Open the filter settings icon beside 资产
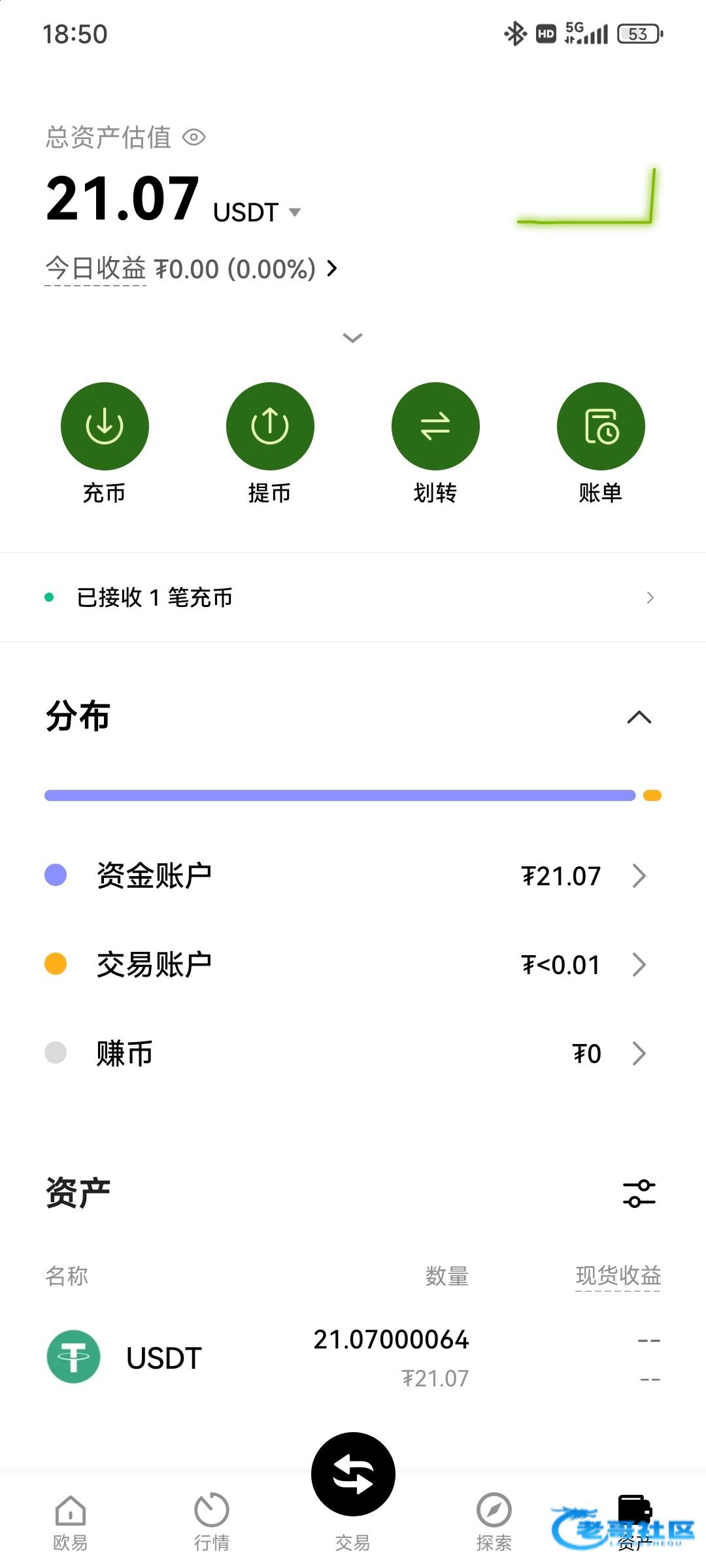This screenshot has height=1568, width=706. (x=639, y=1194)
